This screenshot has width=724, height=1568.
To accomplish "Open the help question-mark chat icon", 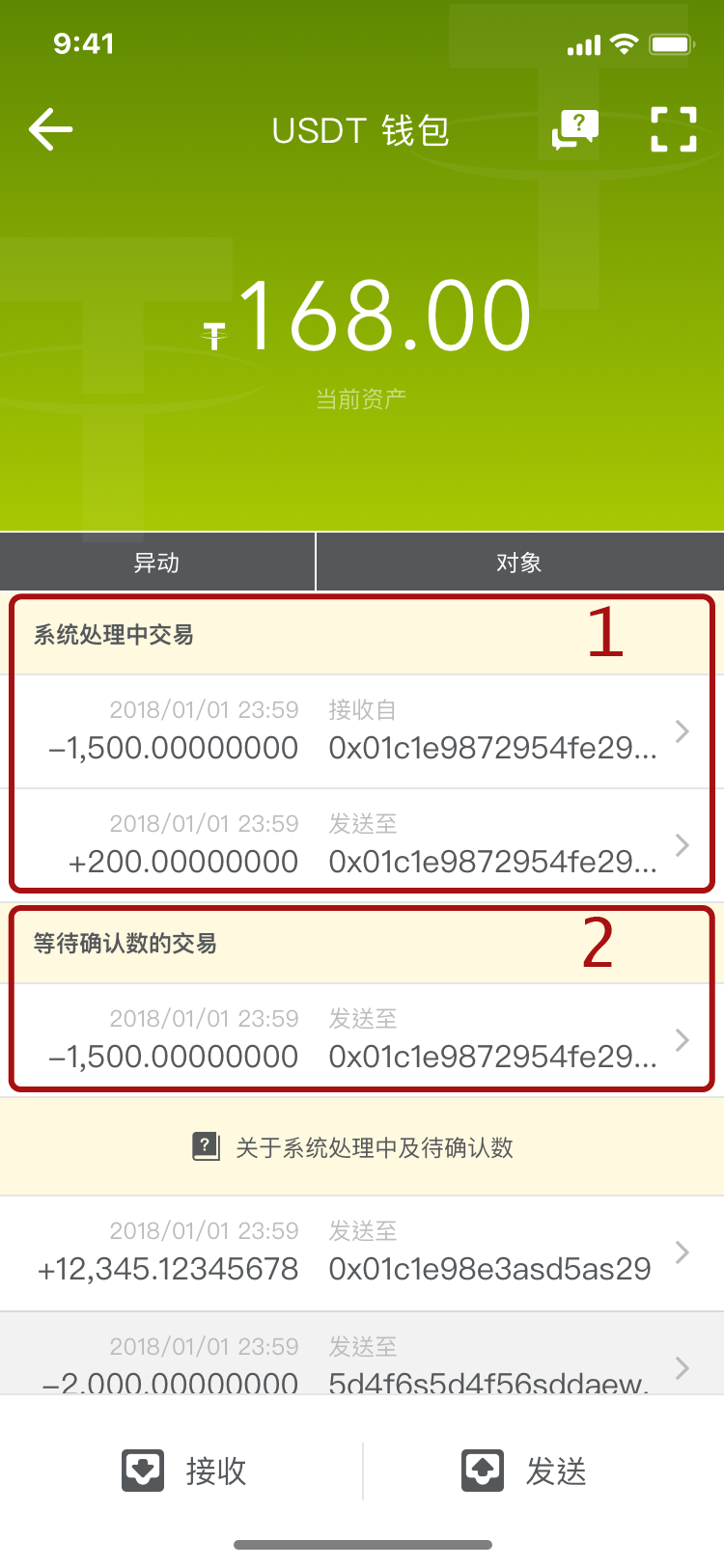I will [x=575, y=129].
